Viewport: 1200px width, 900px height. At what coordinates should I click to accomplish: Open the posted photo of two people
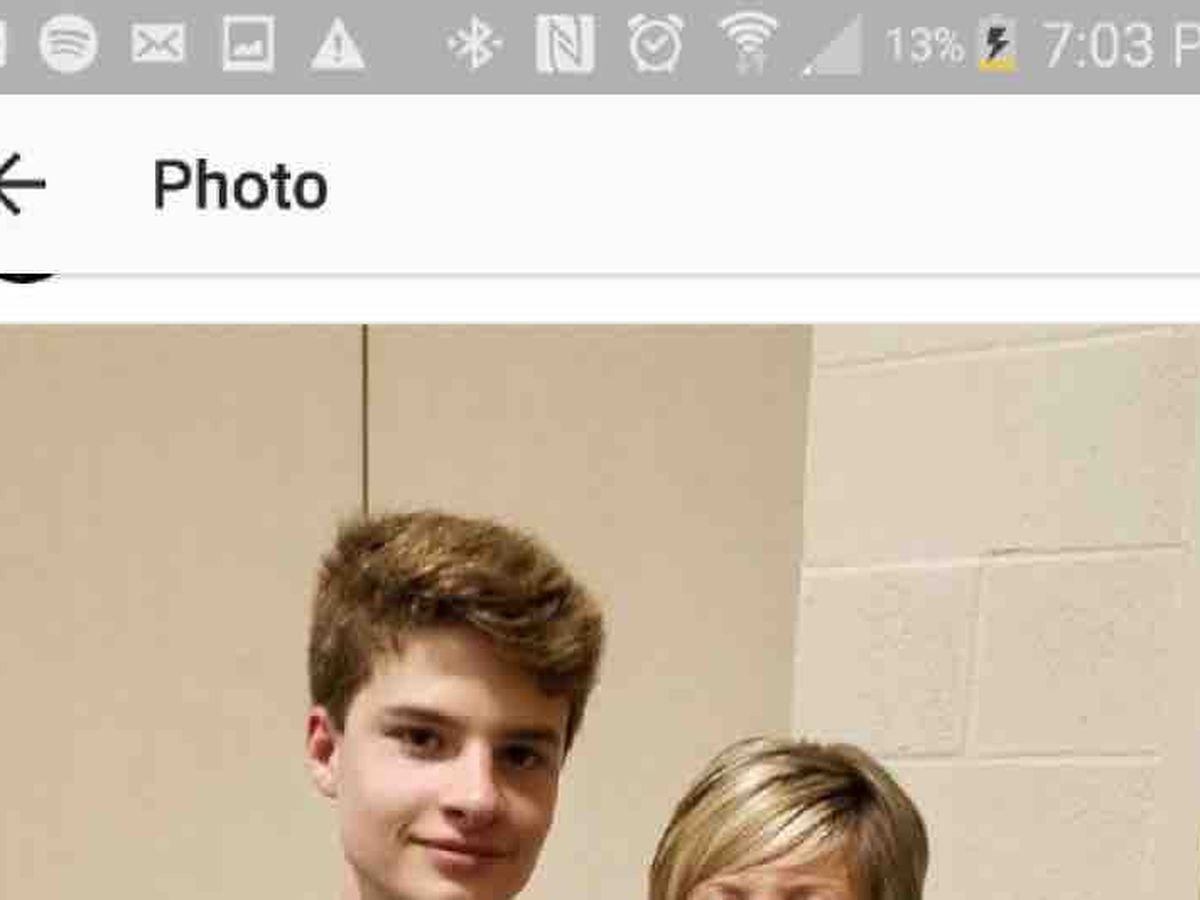coord(600,612)
